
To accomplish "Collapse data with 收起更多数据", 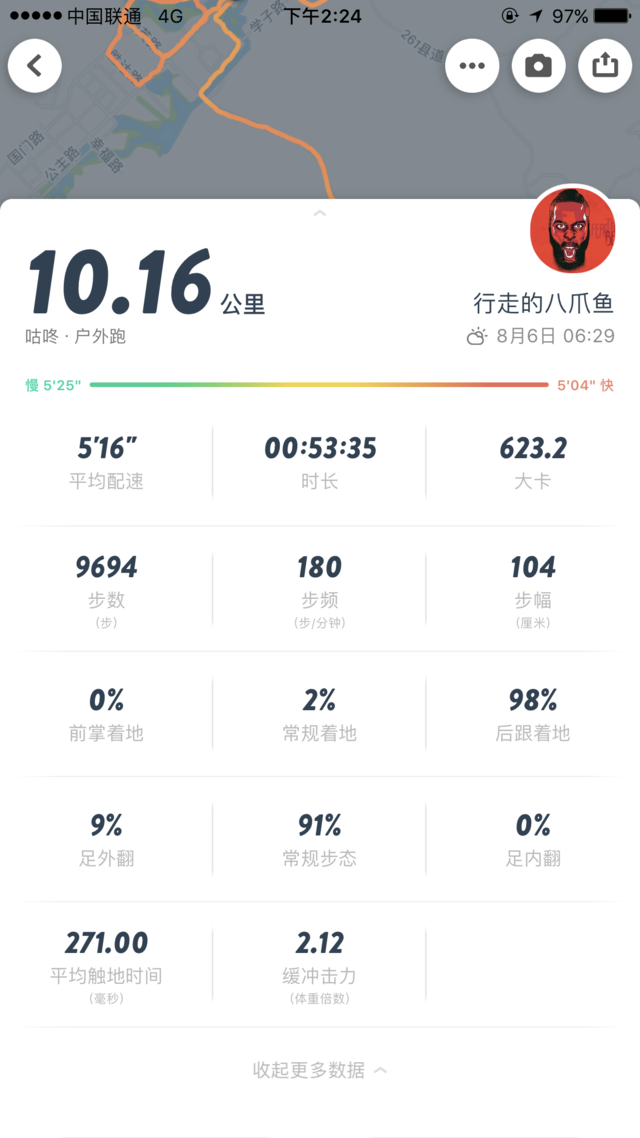I will (x=320, y=1070).
